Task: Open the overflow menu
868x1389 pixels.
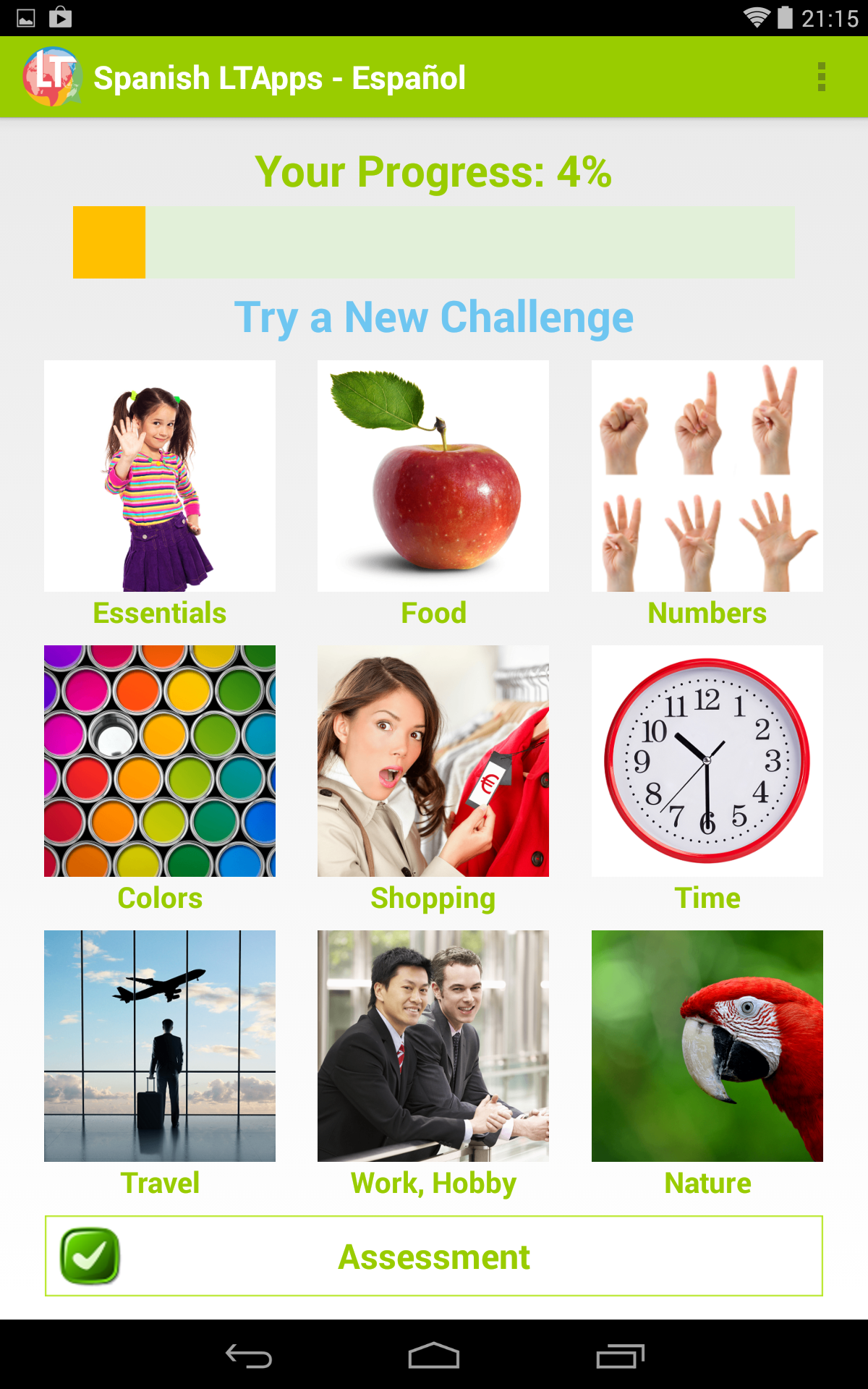Action: coord(821,77)
